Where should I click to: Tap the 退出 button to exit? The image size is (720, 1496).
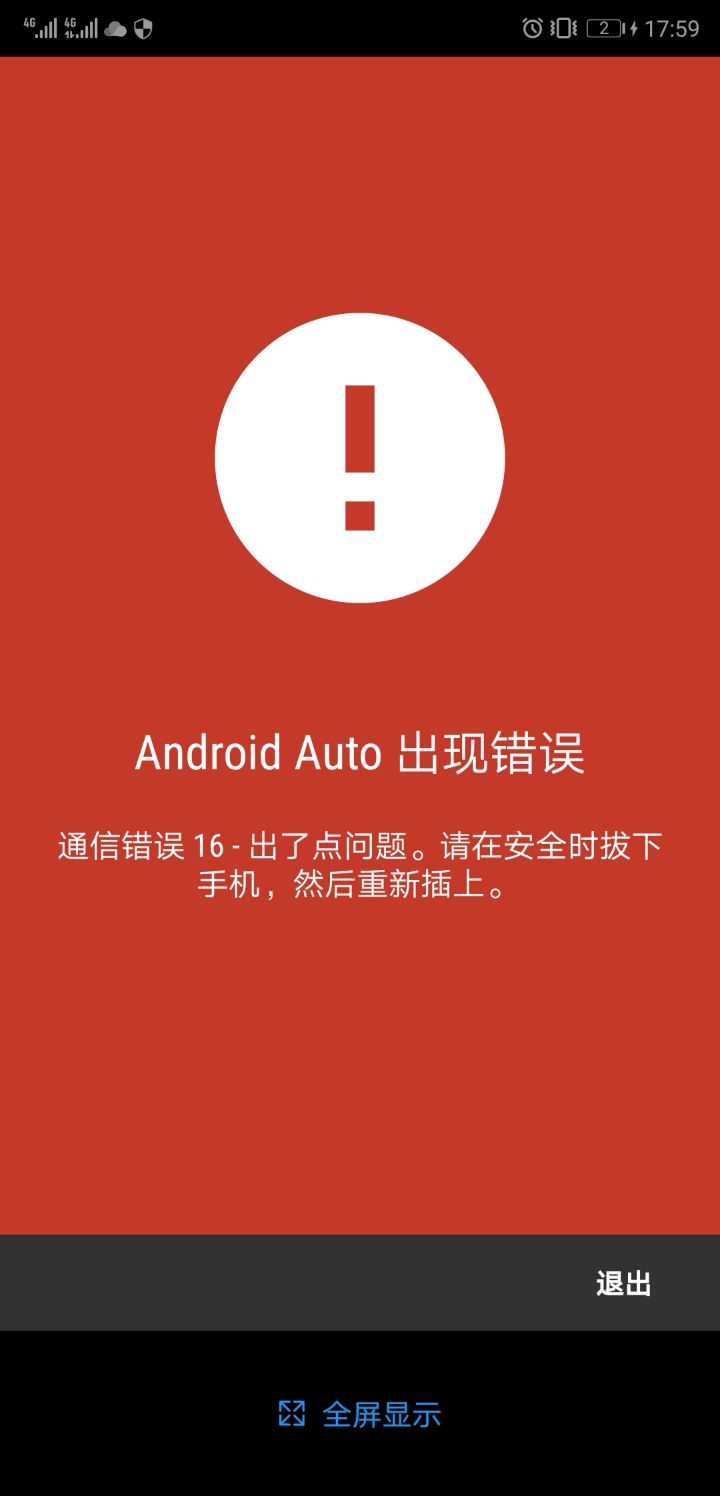(625, 1282)
